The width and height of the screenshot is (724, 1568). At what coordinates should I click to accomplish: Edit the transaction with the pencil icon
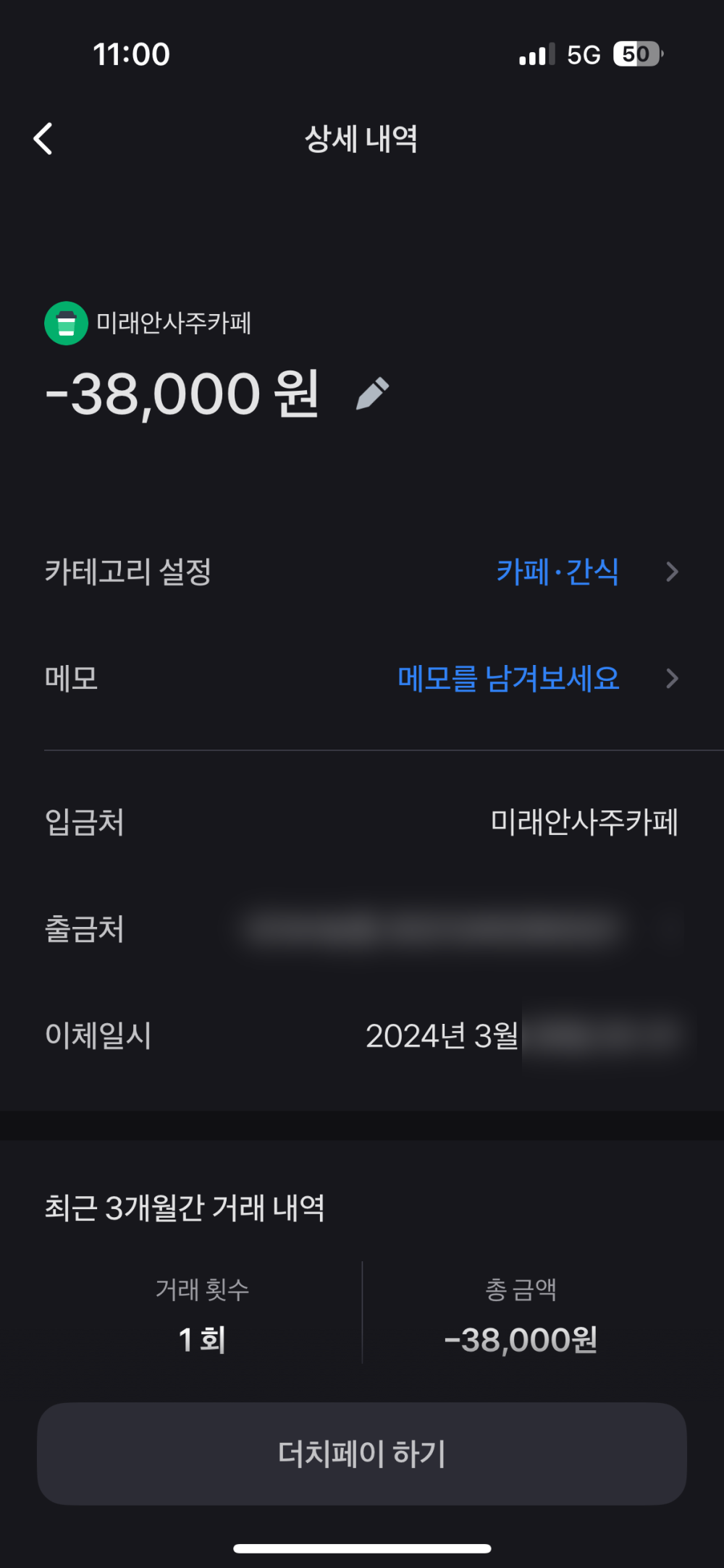pos(373,394)
